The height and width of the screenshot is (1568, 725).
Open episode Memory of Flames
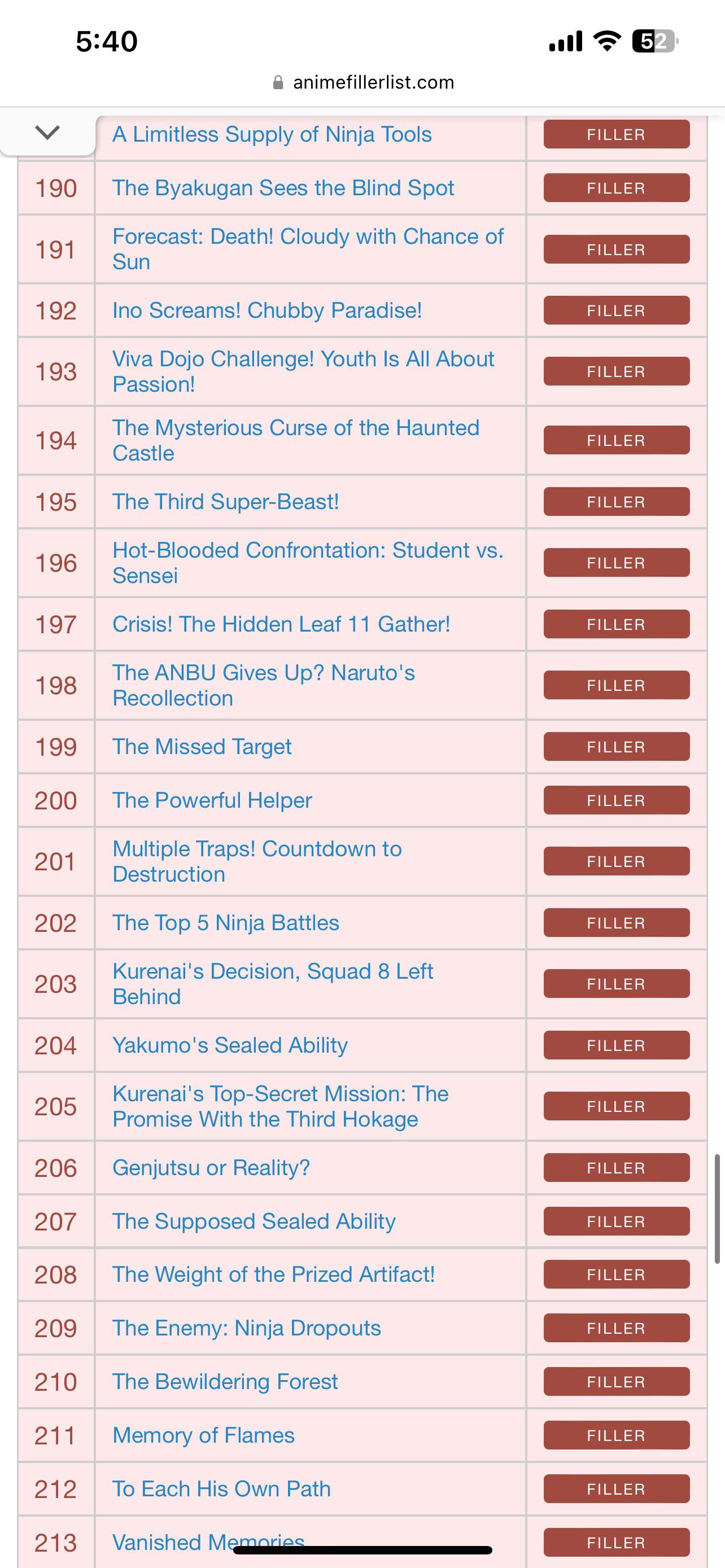pos(203,1435)
